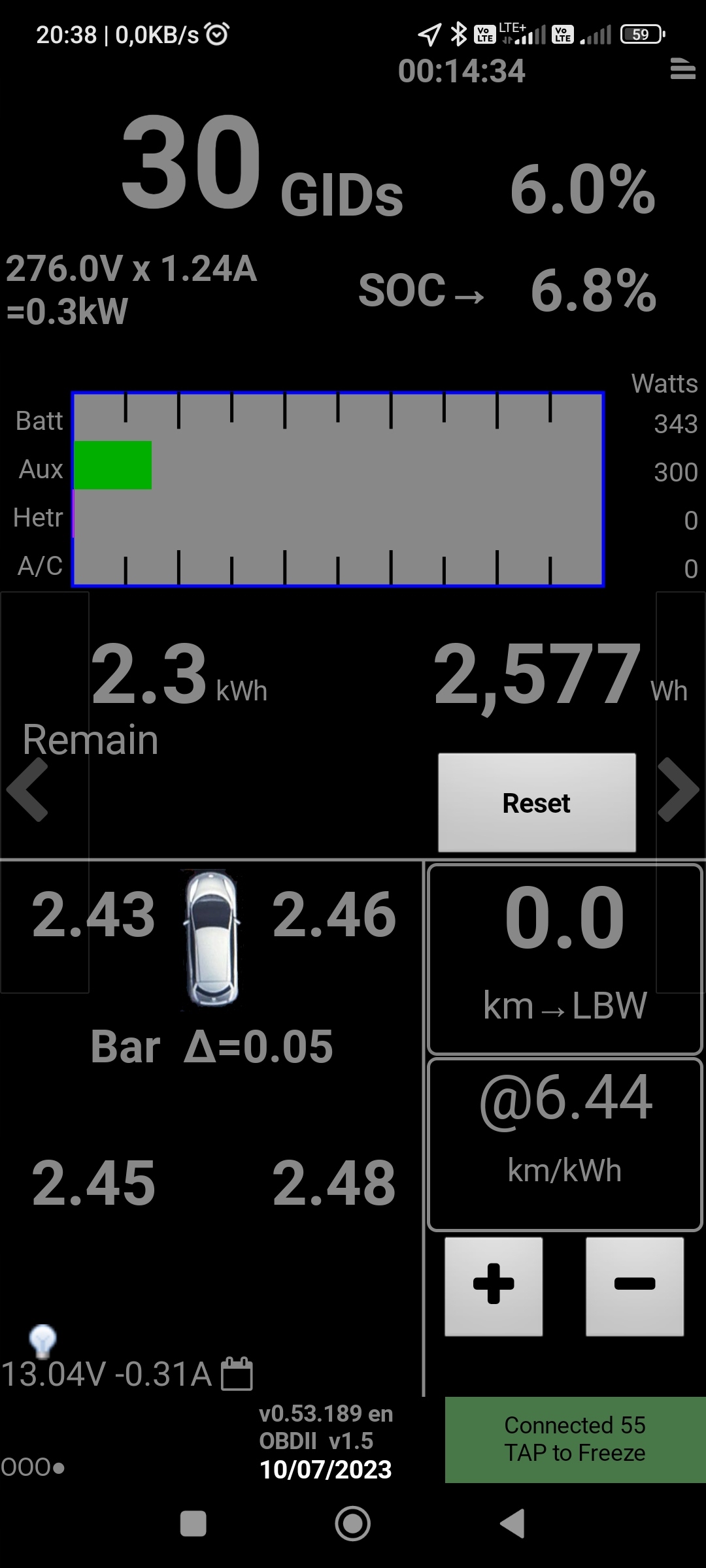Go to the system home screen
The image size is (706, 1568).
[x=353, y=1524]
